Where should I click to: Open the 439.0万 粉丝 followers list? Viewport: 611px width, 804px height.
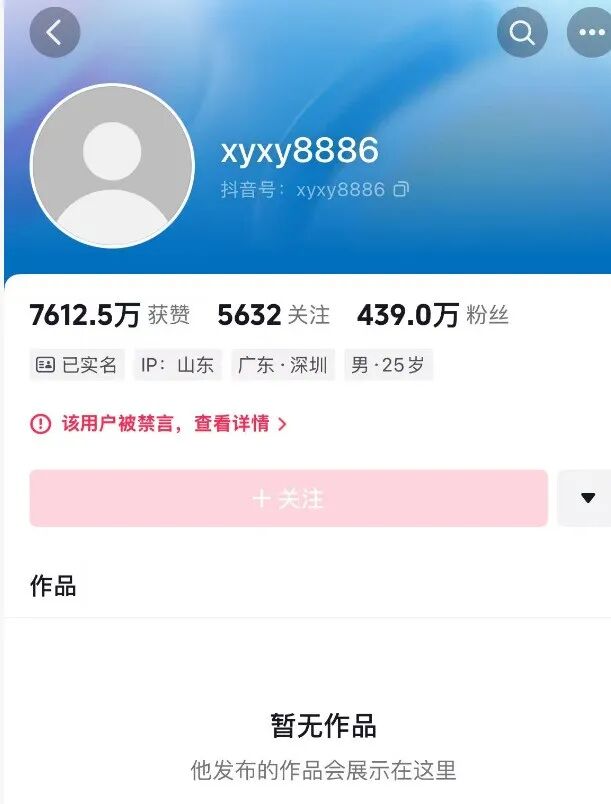(x=432, y=315)
